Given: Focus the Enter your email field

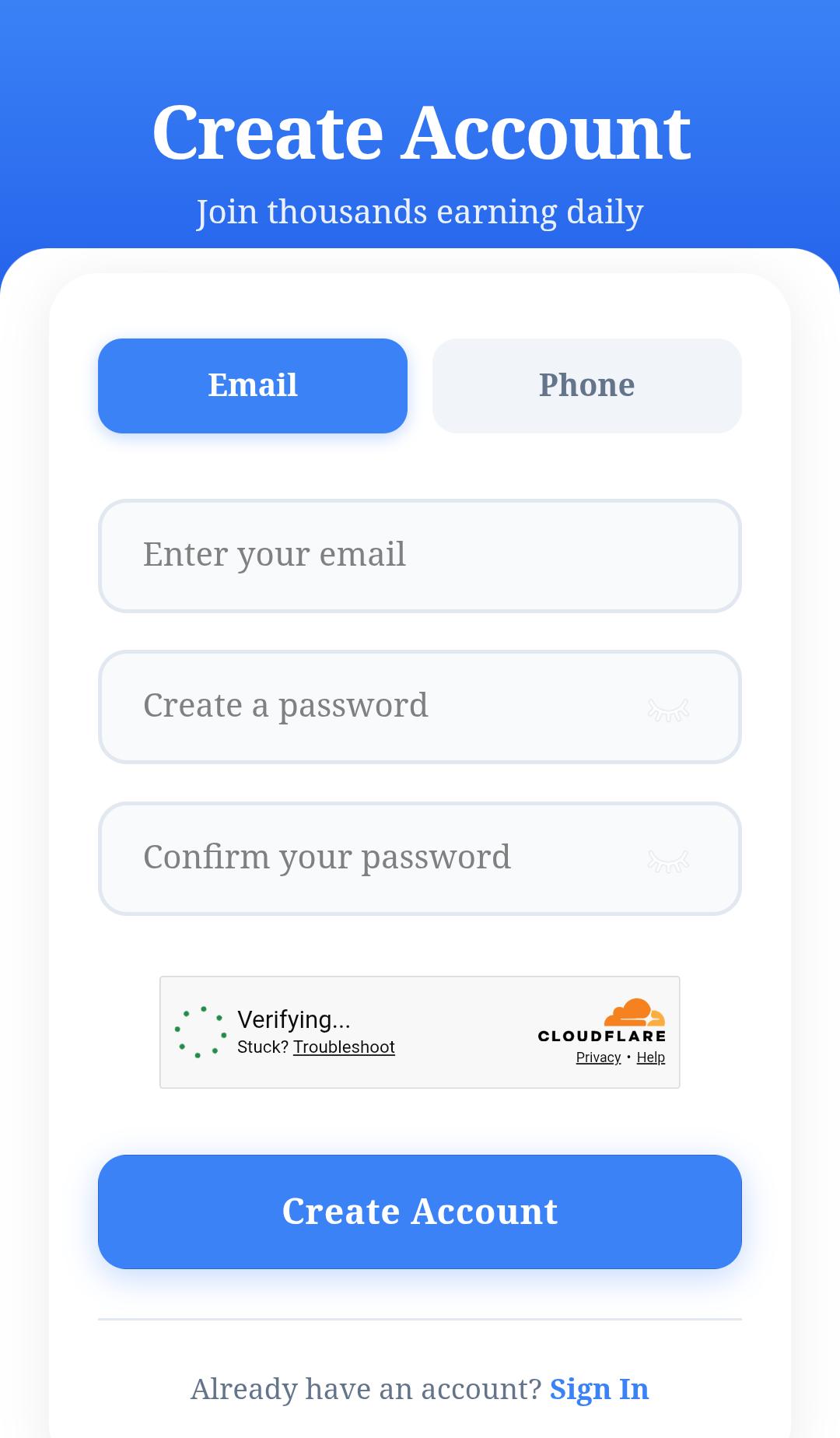Looking at the screenshot, I should tap(420, 554).
